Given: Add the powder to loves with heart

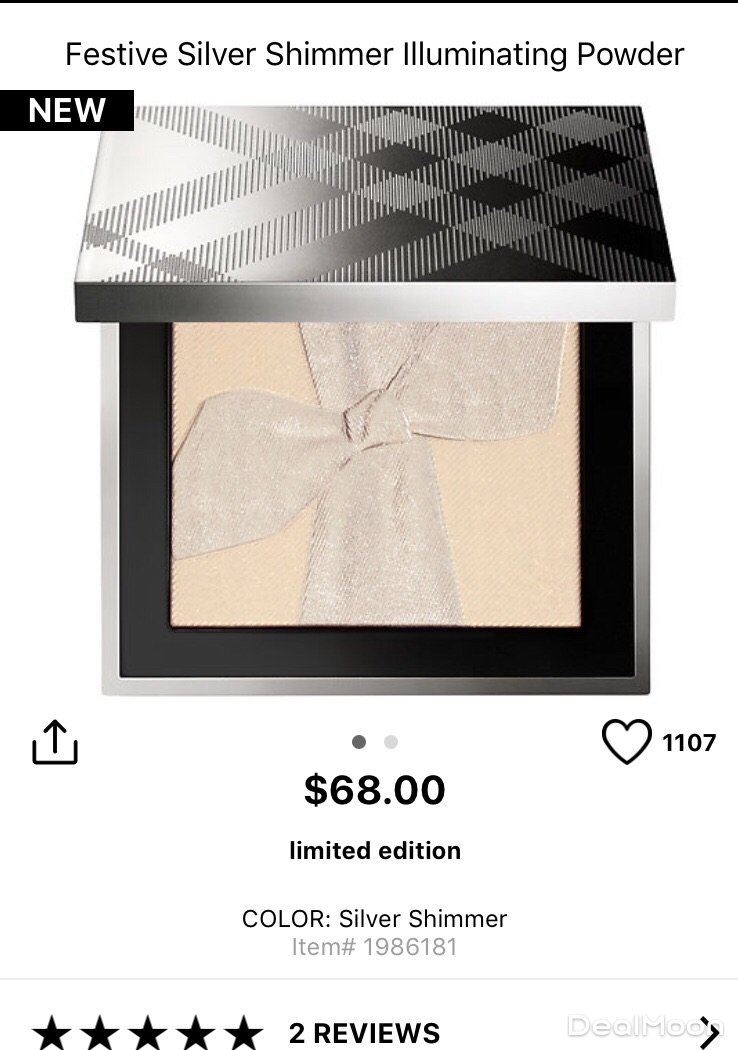Looking at the screenshot, I should [x=626, y=742].
